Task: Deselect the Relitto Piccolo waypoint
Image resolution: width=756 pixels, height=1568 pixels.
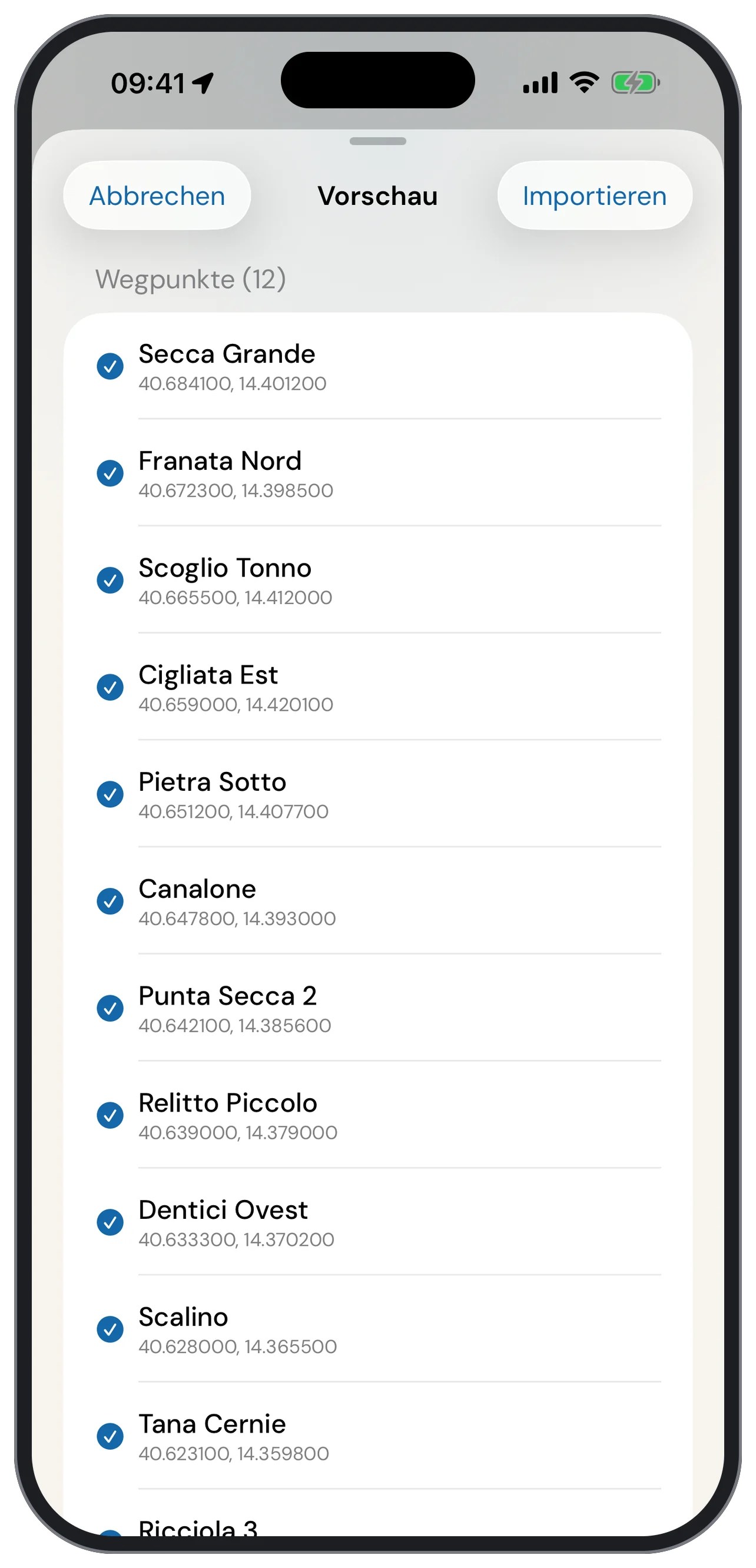Action: click(x=110, y=1115)
